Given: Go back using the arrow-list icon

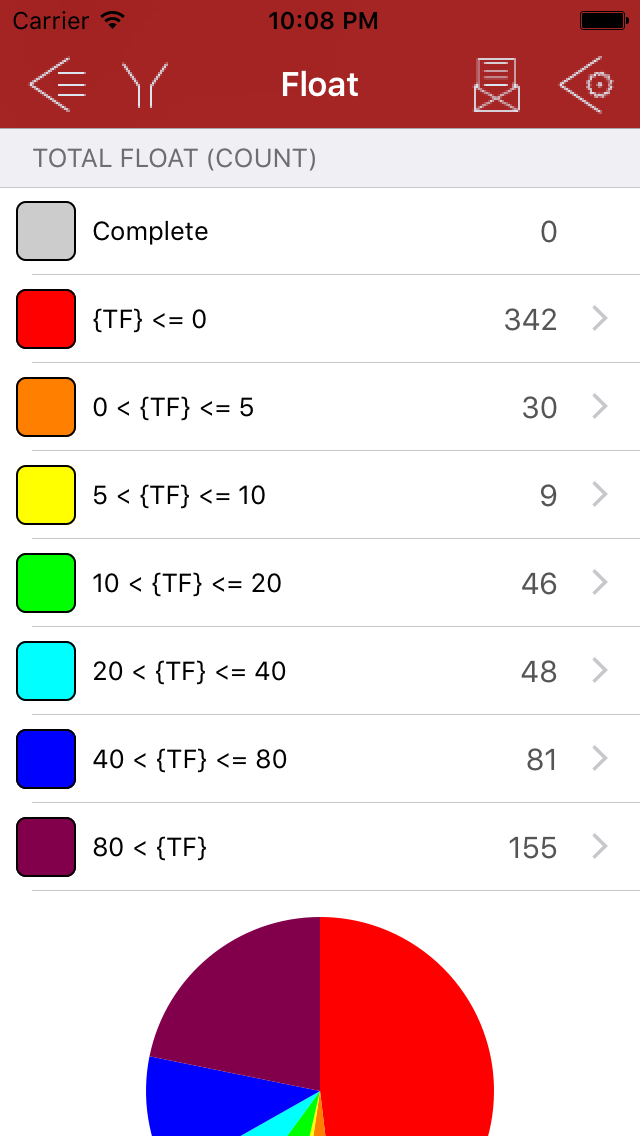Looking at the screenshot, I should click(58, 85).
